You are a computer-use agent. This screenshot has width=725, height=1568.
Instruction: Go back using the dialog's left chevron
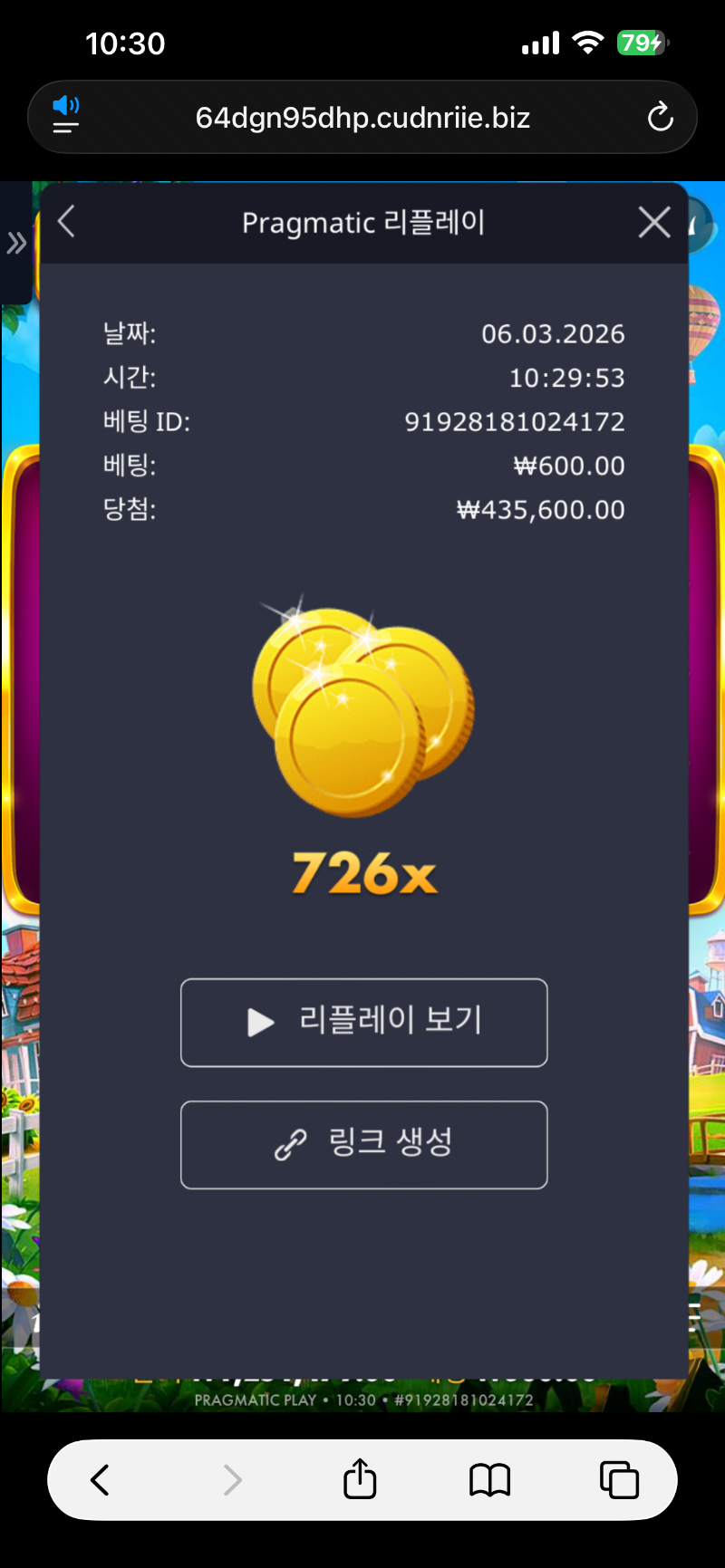click(x=65, y=221)
